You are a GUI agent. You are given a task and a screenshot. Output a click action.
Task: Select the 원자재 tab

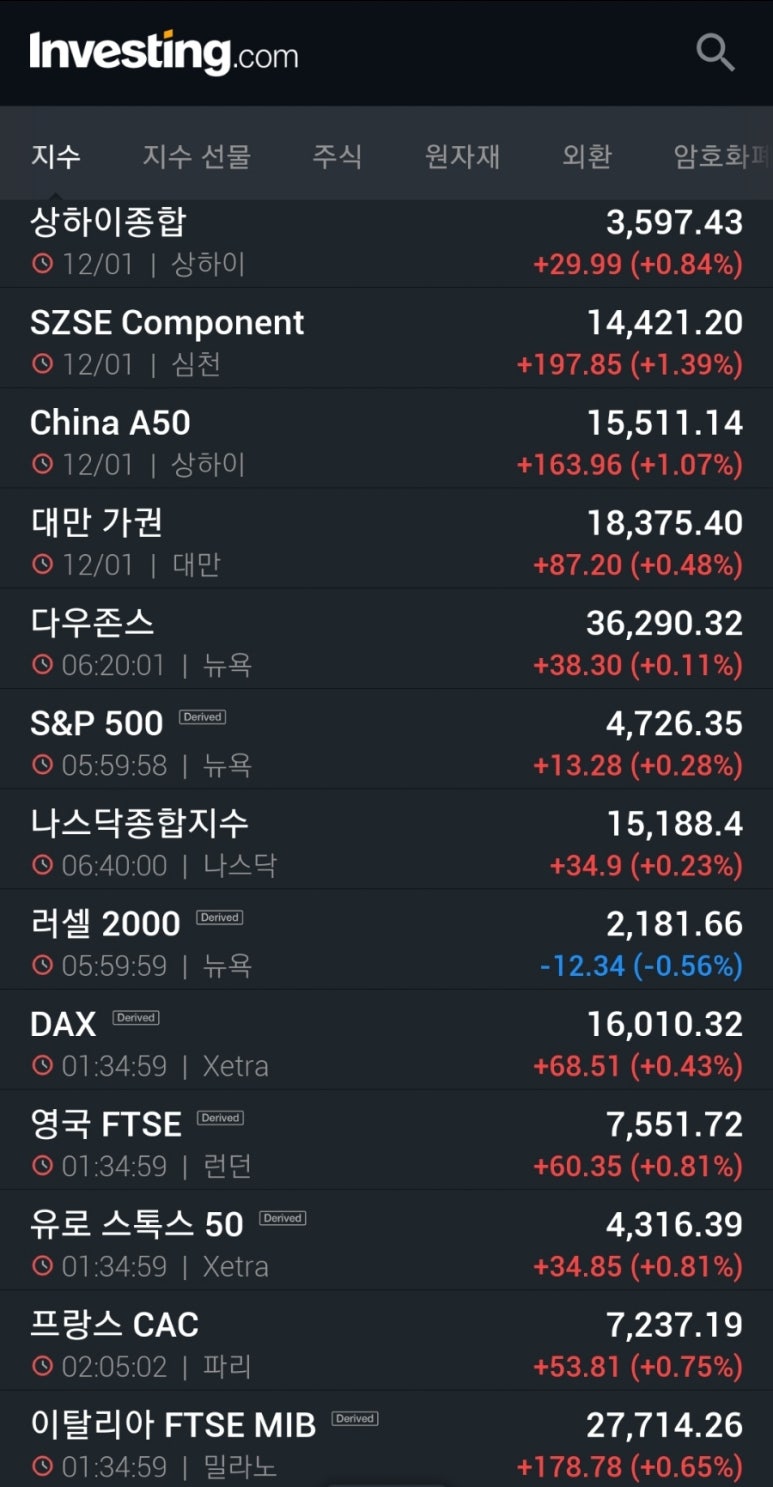(x=462, y=156)
